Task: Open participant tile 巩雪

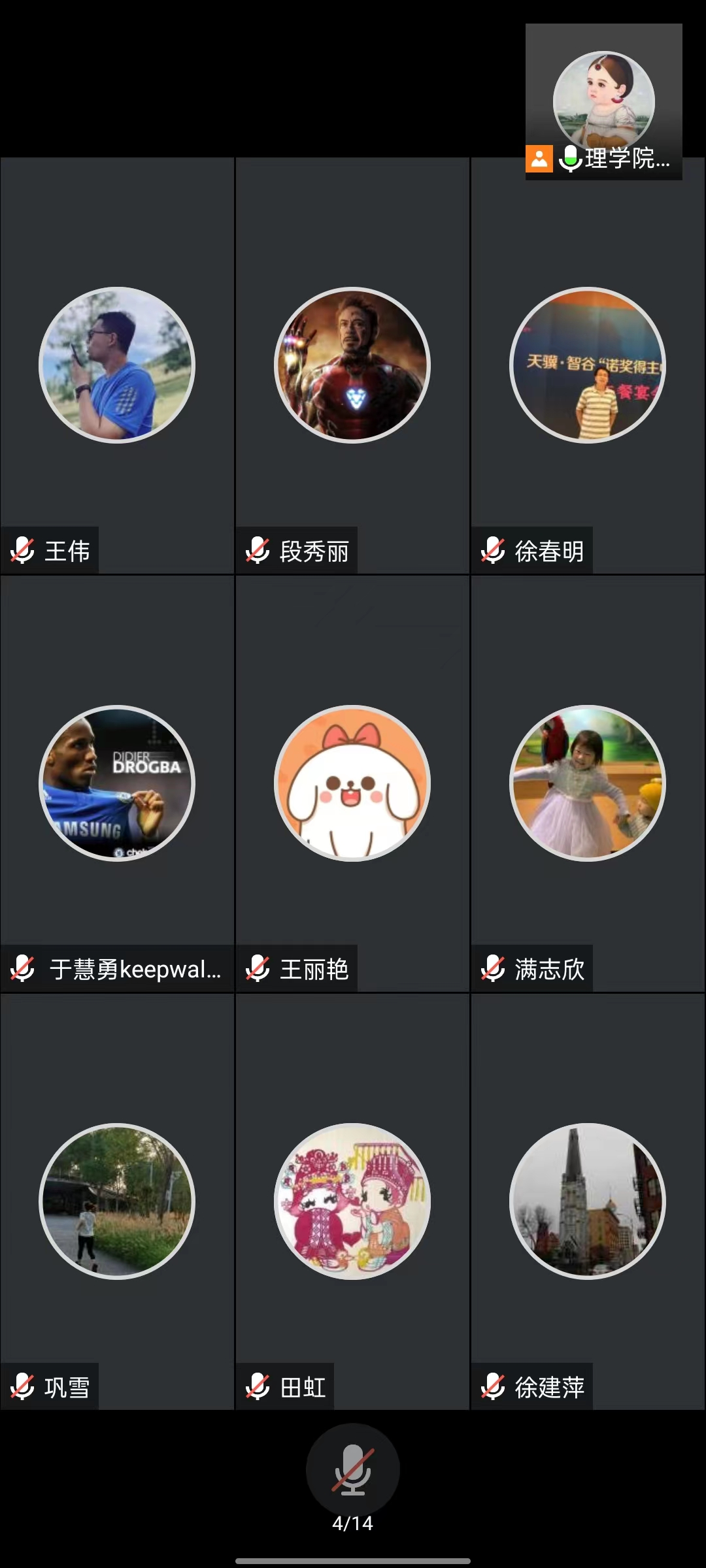Action: pos(117,1202)
